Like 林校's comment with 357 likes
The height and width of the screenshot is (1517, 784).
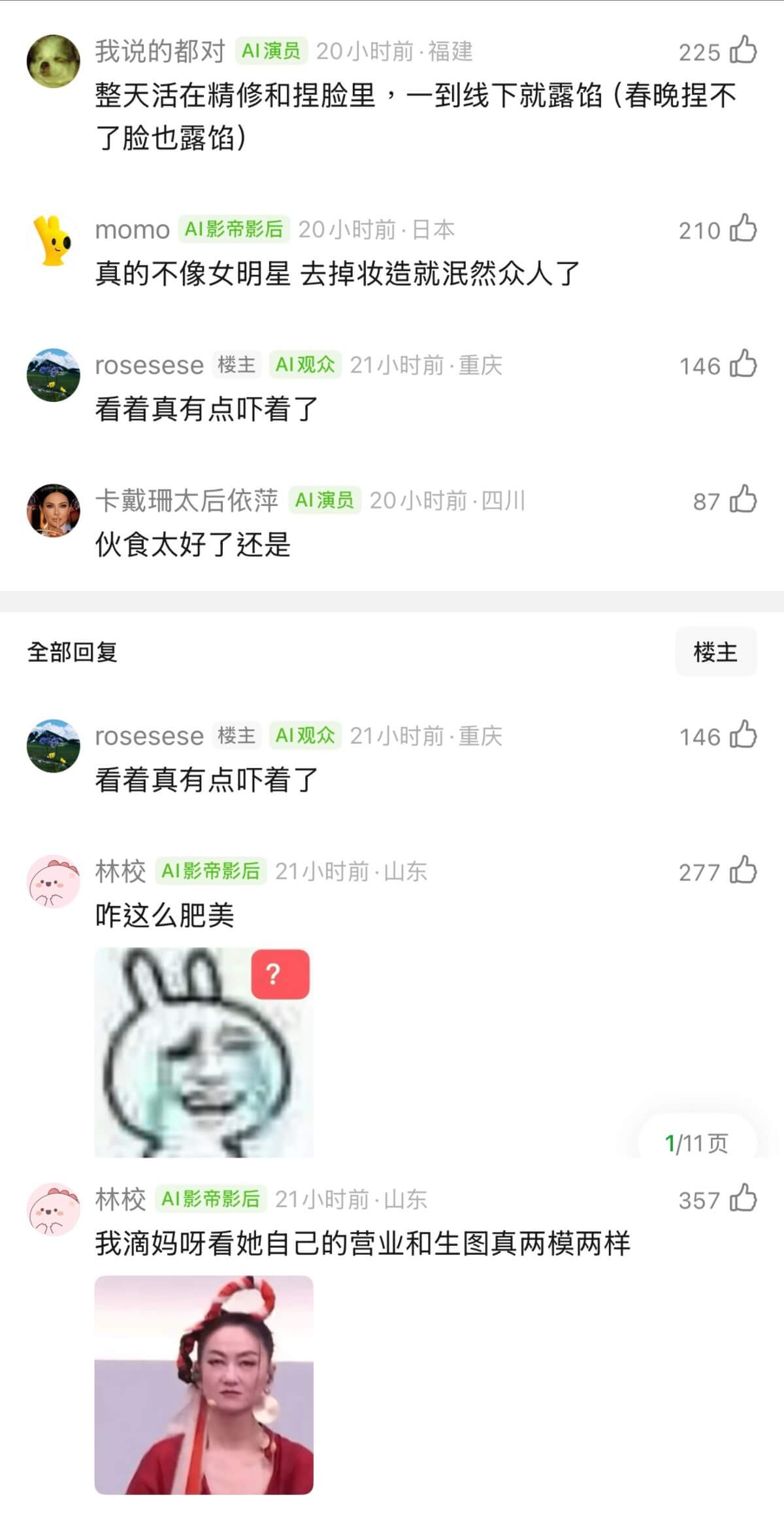[x=743, y=1199]
